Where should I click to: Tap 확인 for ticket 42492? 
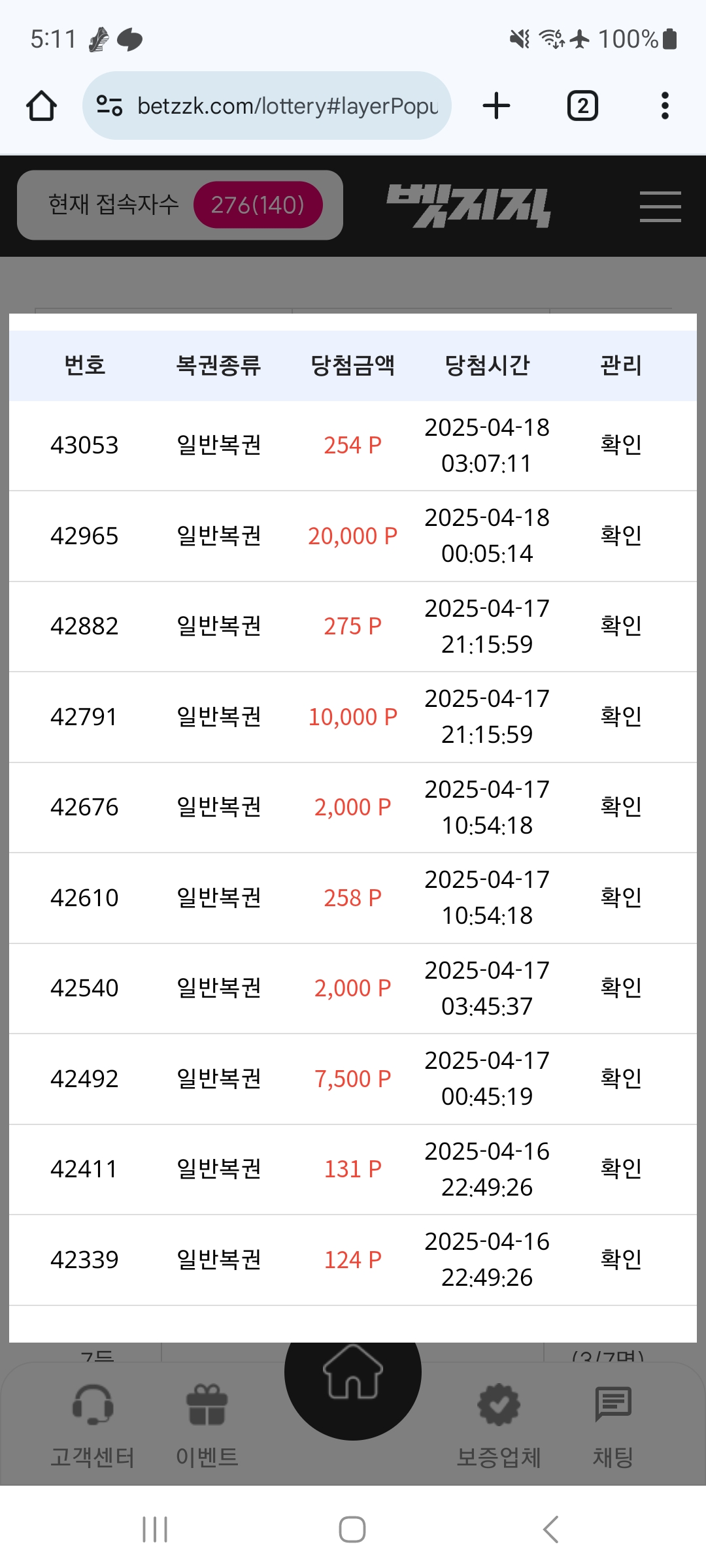point(621,1079)
